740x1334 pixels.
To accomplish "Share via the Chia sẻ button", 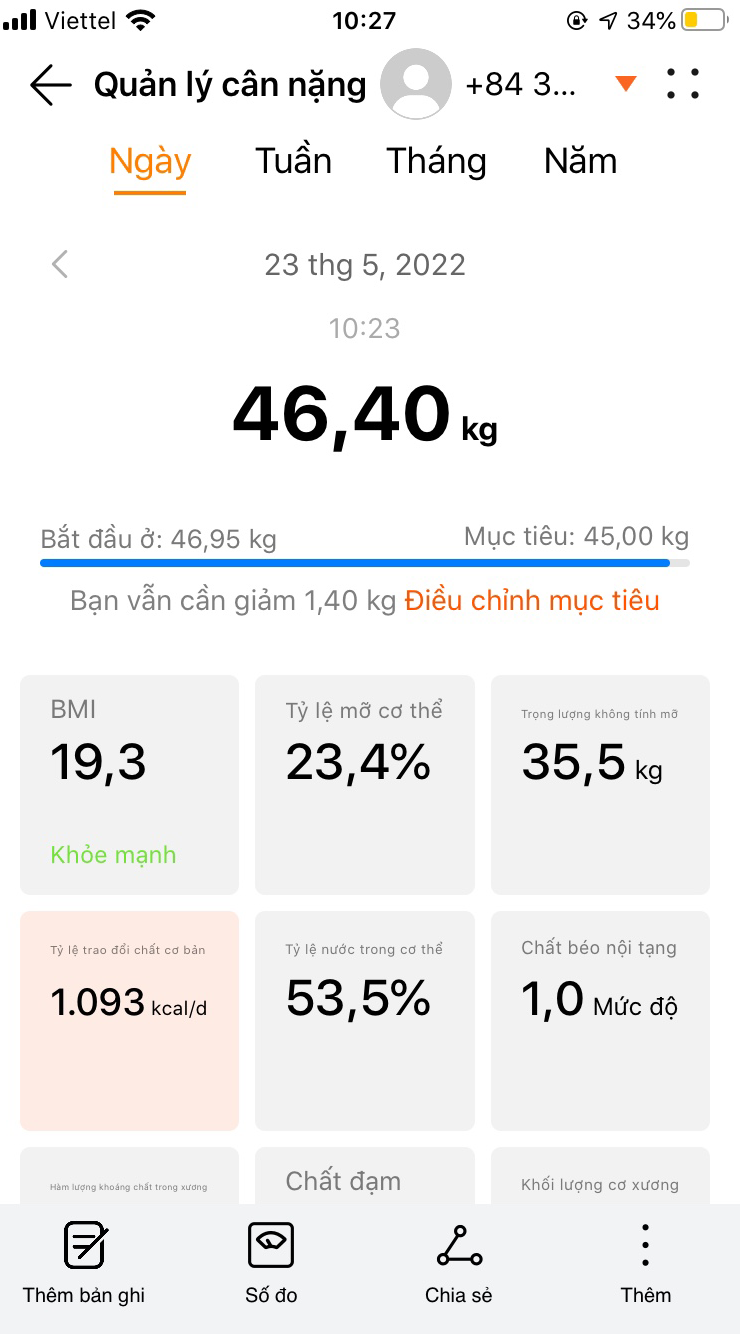I will 459,1264.
